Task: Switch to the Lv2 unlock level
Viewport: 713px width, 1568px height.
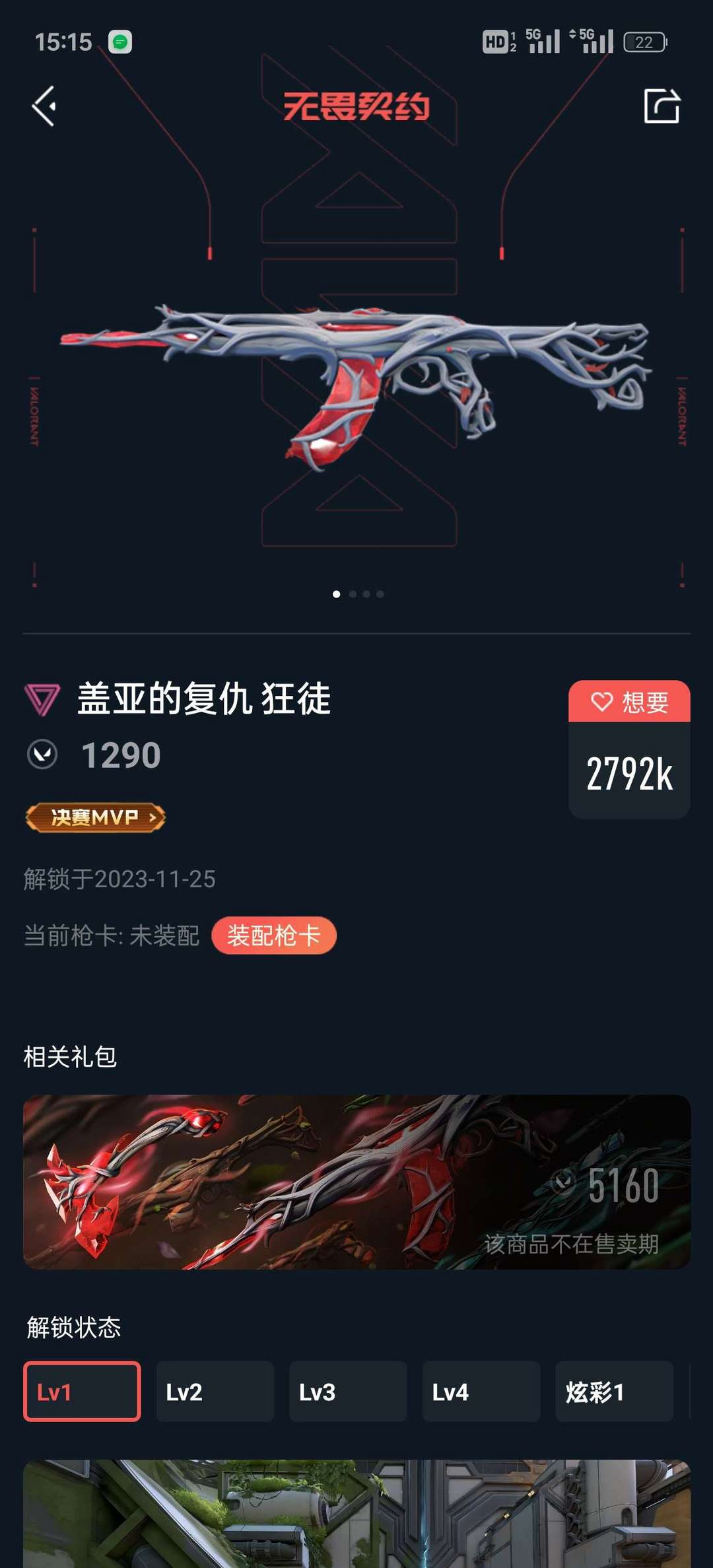Action: tap(215, 1392)
